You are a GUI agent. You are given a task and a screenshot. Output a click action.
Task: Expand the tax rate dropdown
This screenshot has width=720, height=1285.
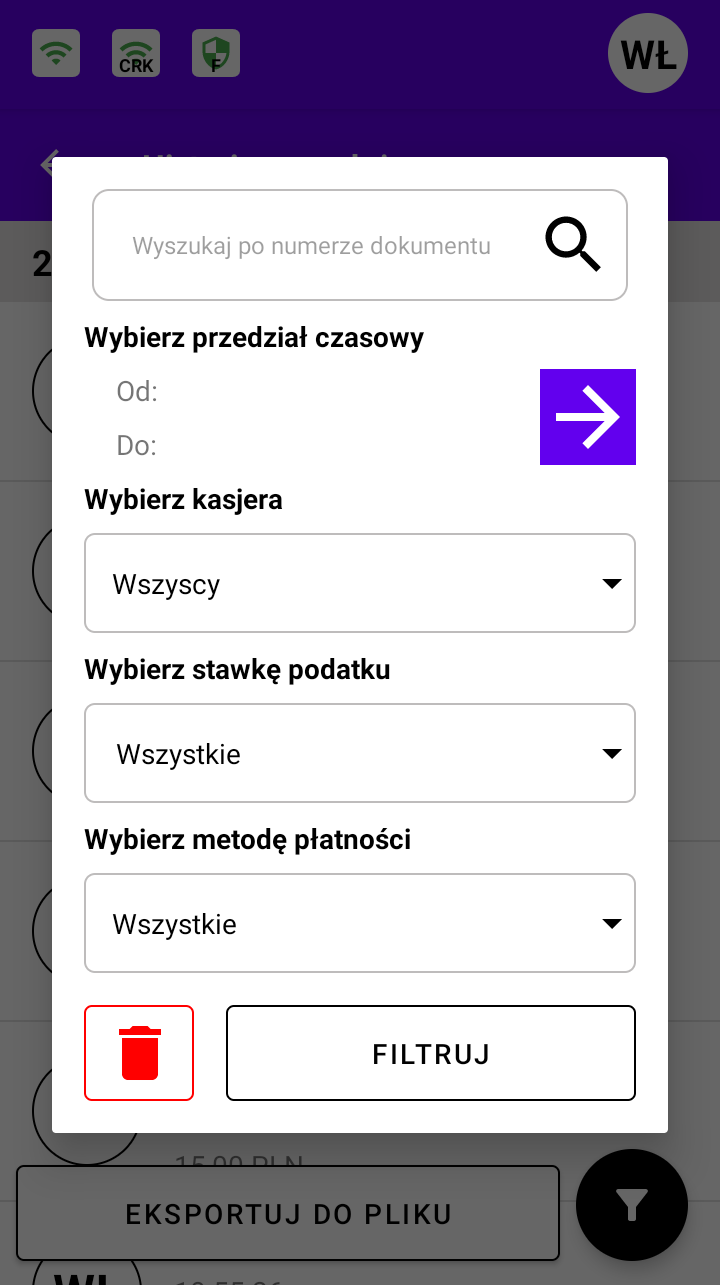[x=360, y=753]
